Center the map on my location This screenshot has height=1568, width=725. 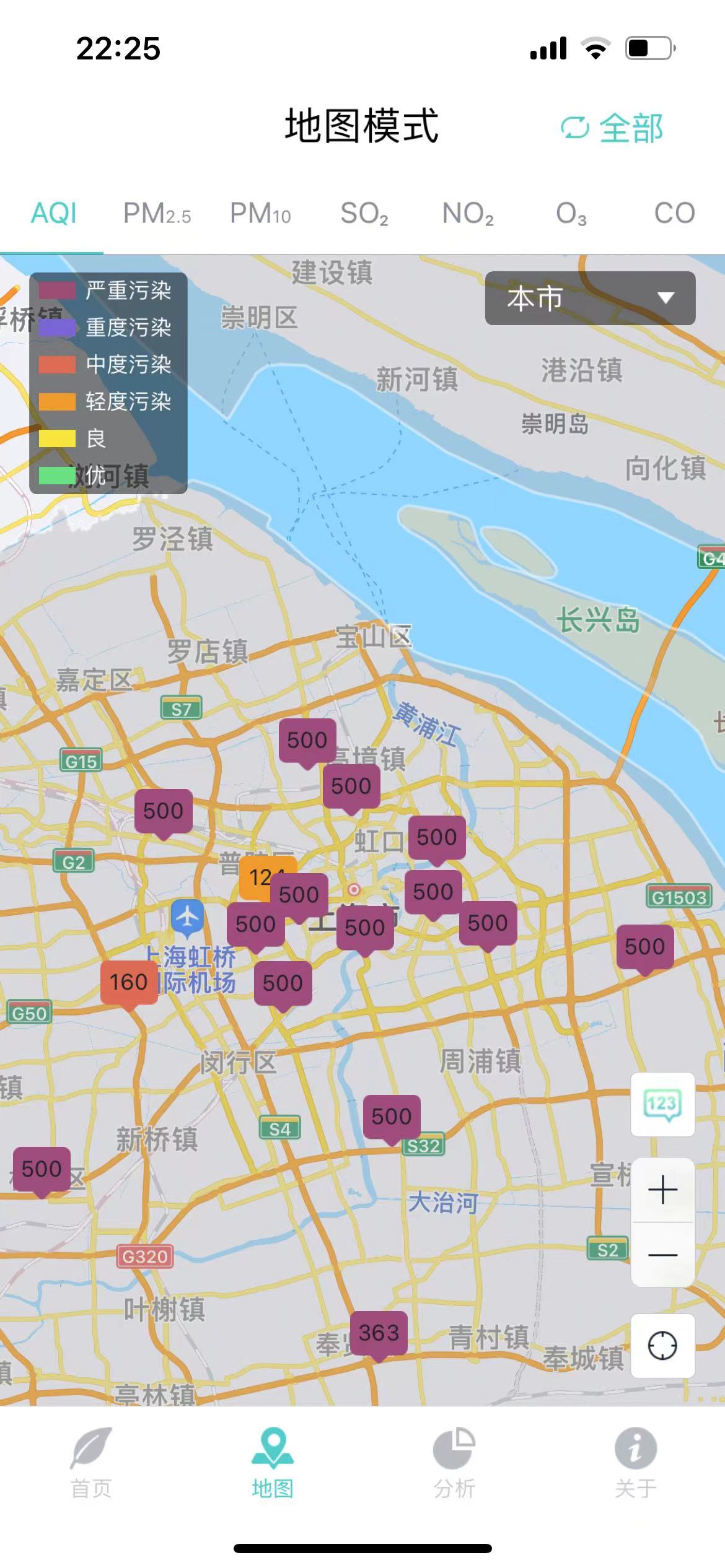point(662,1346)
